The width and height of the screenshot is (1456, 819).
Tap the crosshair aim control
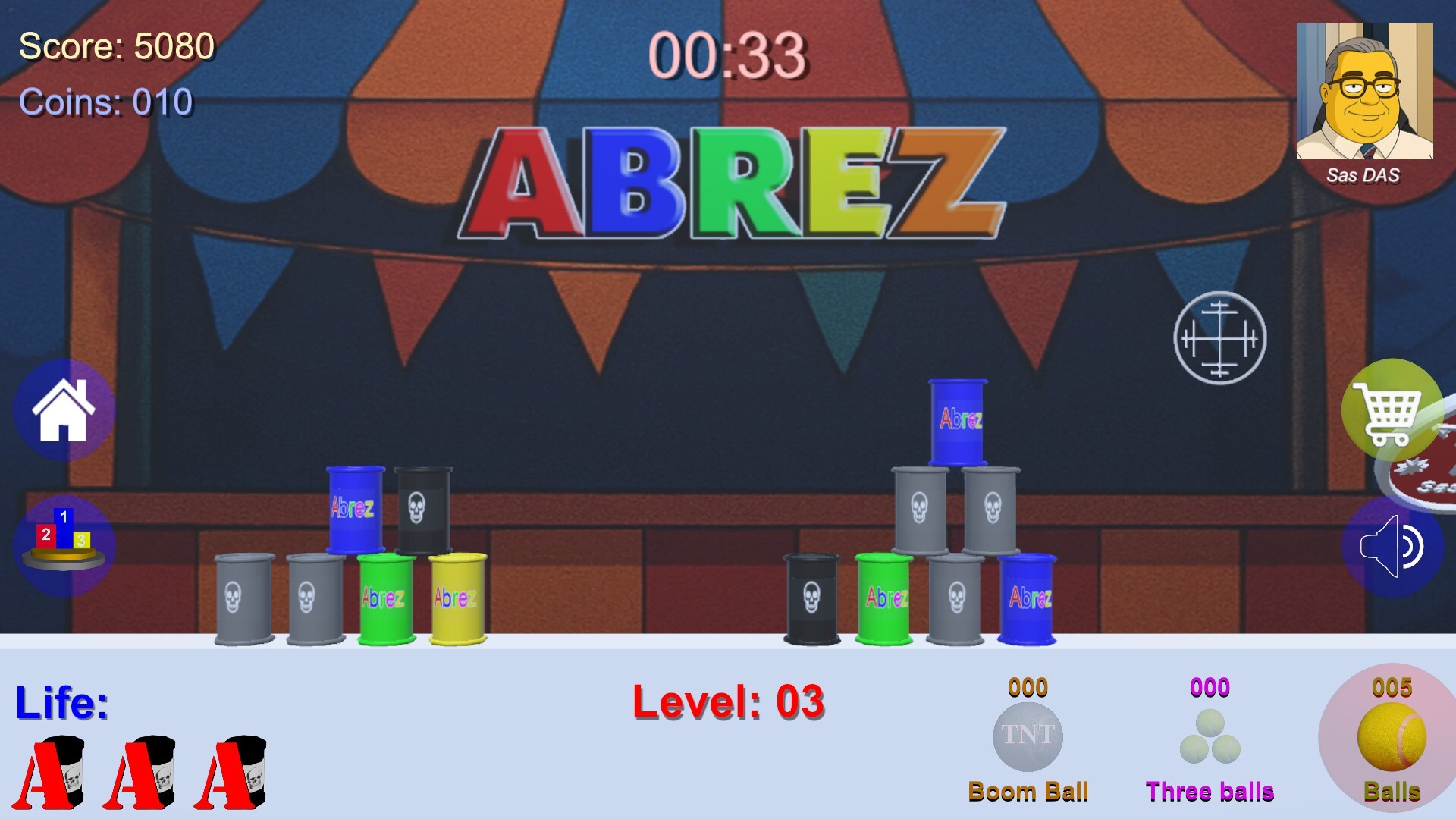1219,337
